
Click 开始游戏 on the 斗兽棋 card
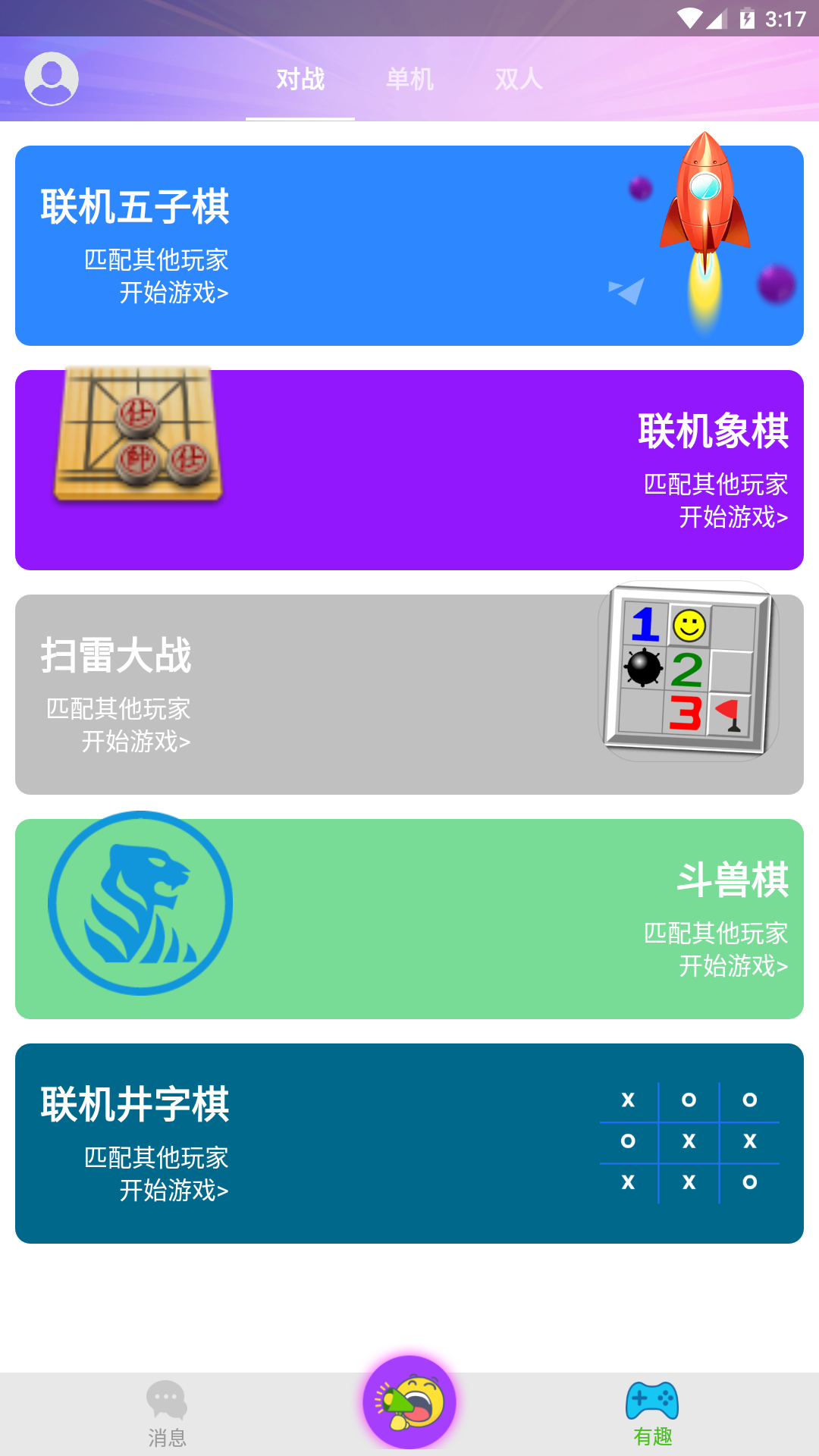pyautogui.click(x=731, y=966)
